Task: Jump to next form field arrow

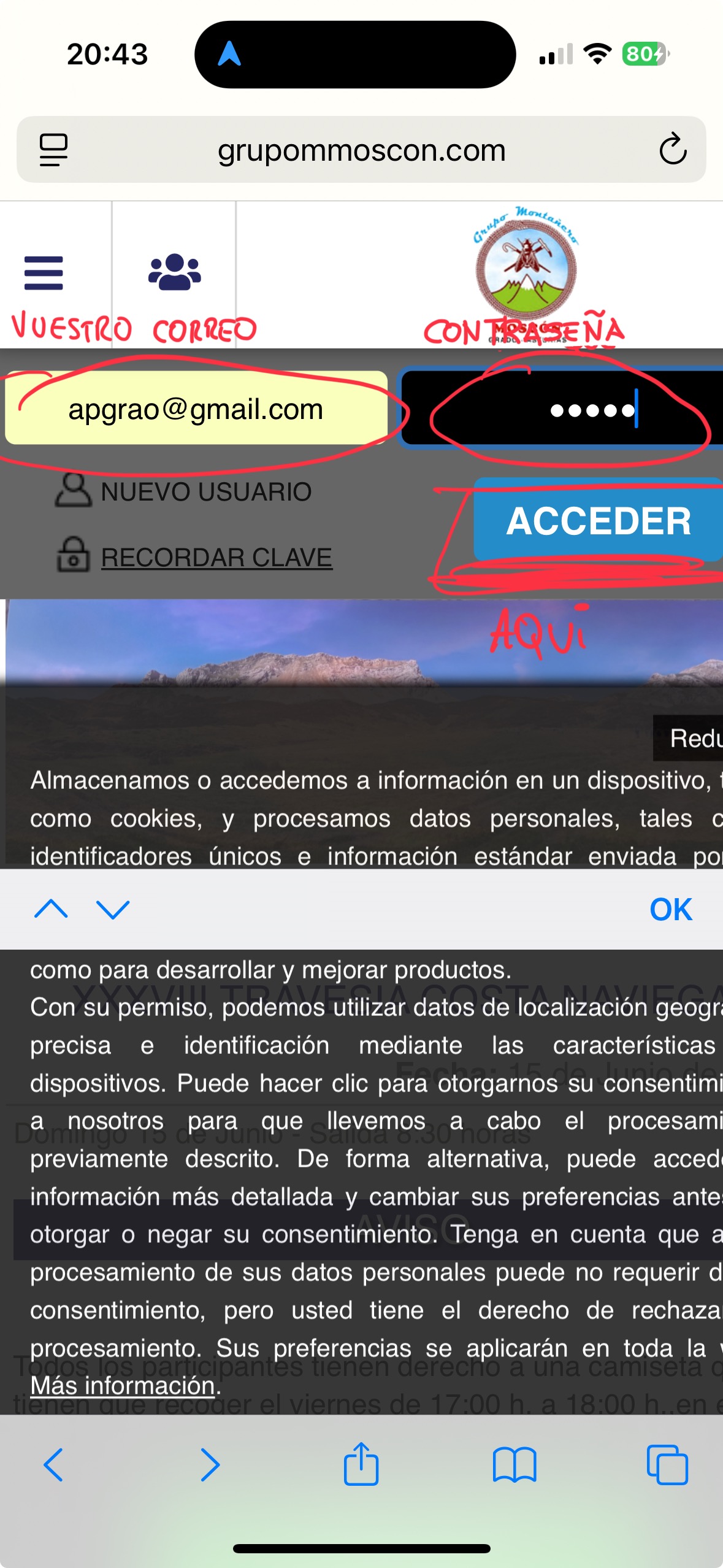Action: click(113, 909)
